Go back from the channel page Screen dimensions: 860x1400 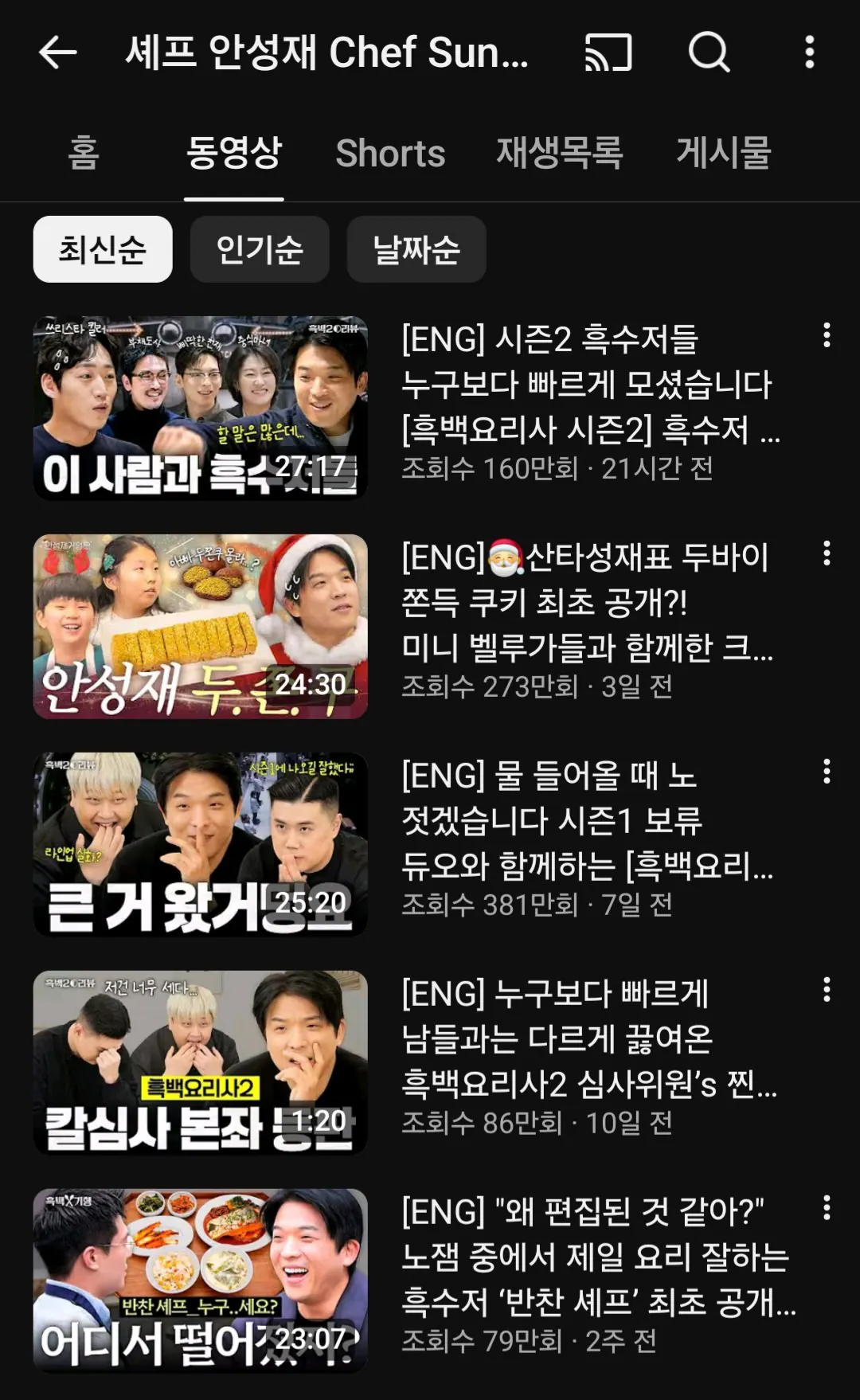[x=58, y=53]
